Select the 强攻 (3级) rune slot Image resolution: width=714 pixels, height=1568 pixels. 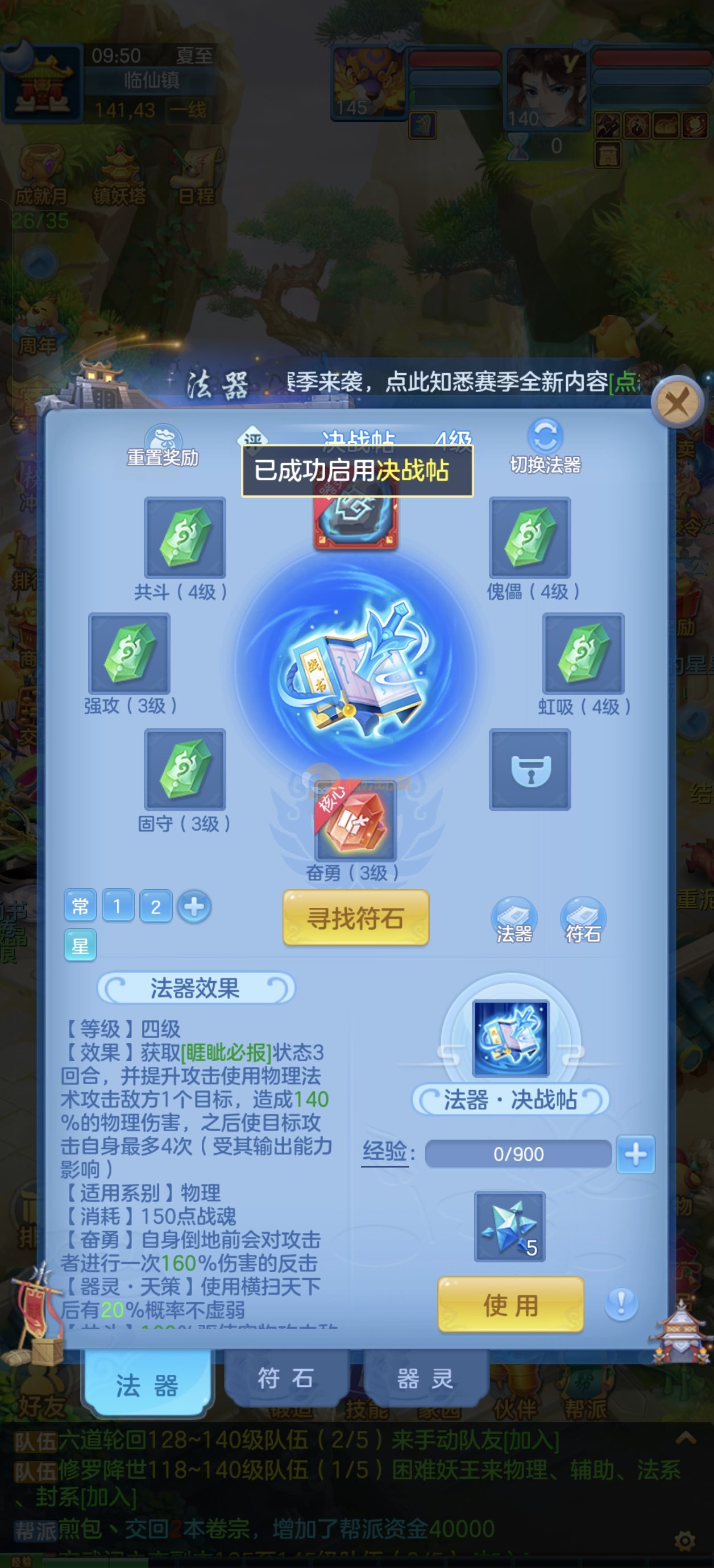tap(129, 653)
